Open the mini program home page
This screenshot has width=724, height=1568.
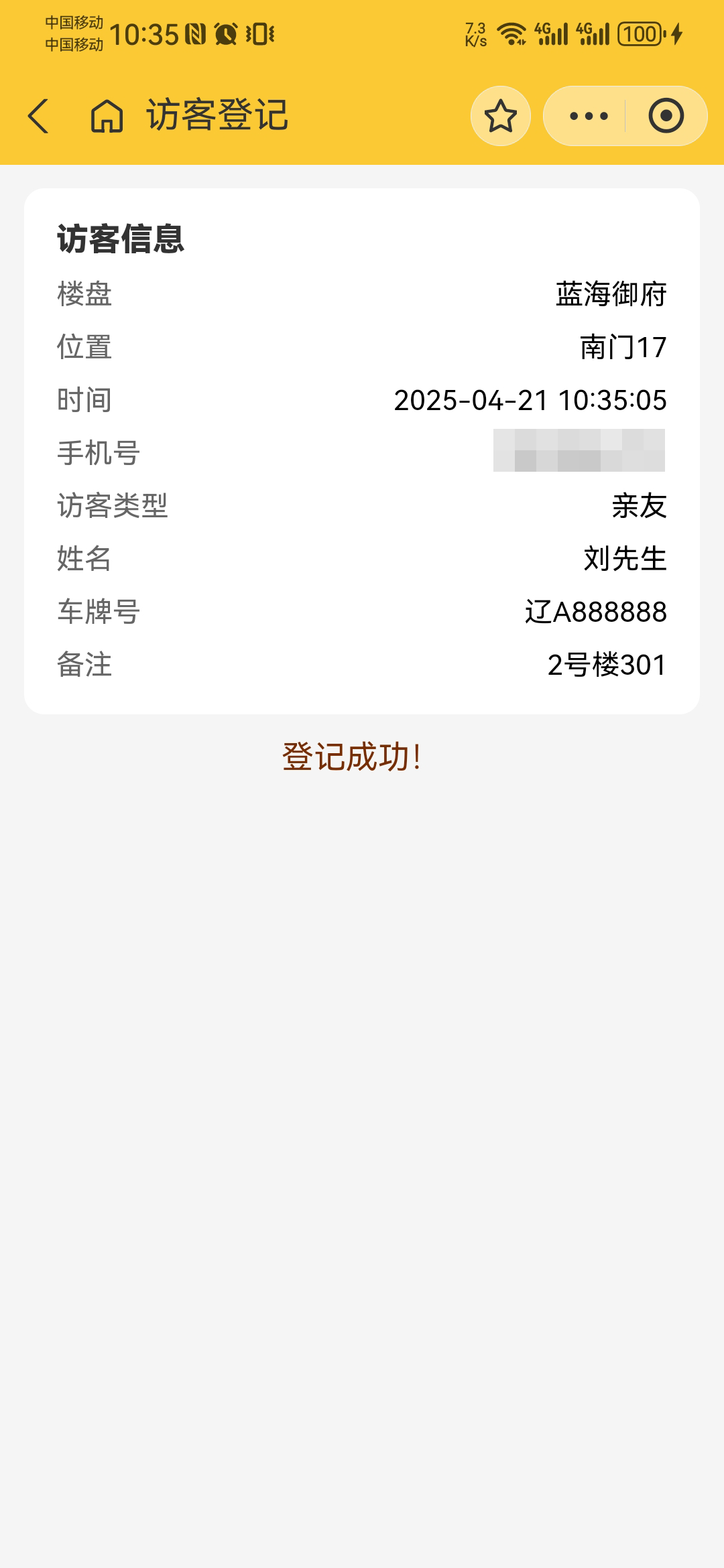pyautogui.click(x=107, y=116)
